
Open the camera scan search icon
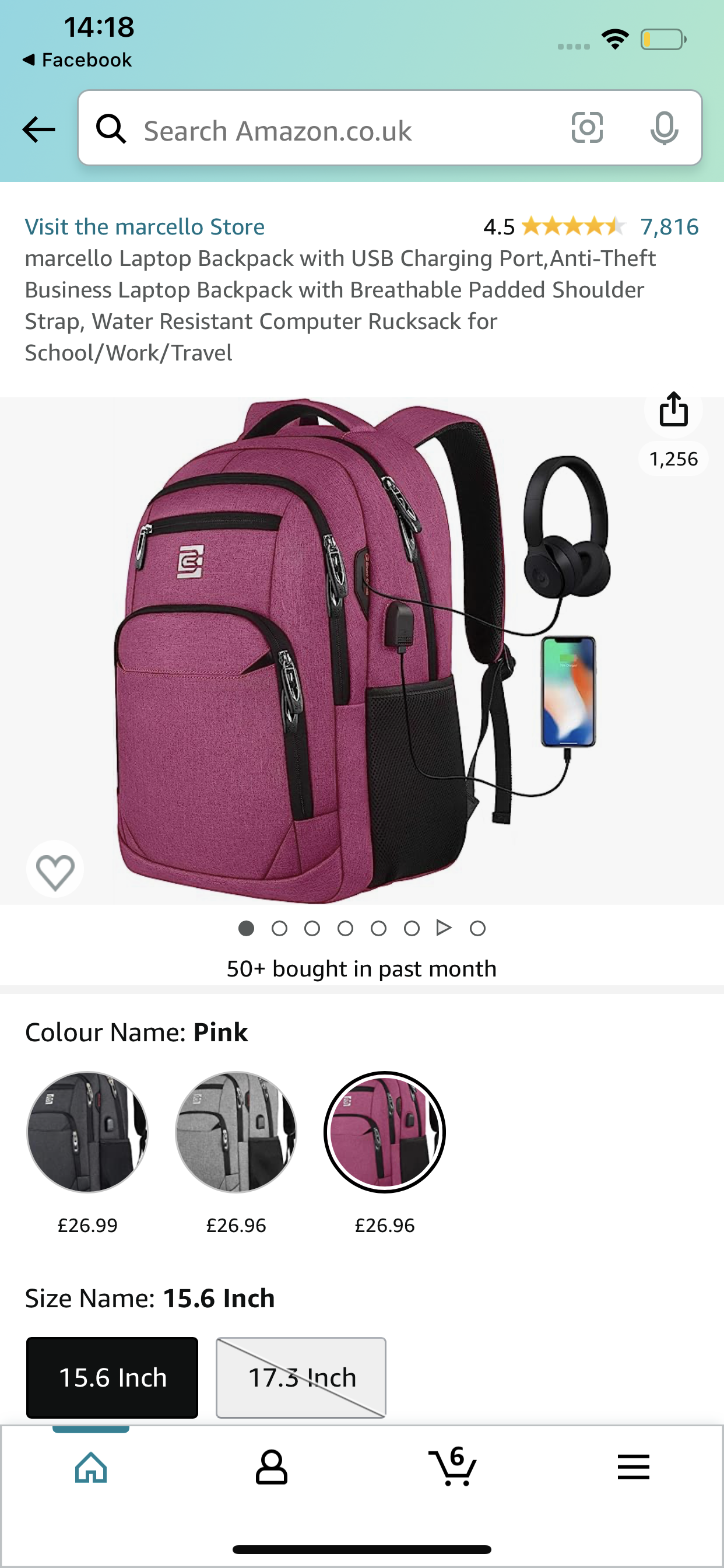pyautogui.click(x=587, y=128)
